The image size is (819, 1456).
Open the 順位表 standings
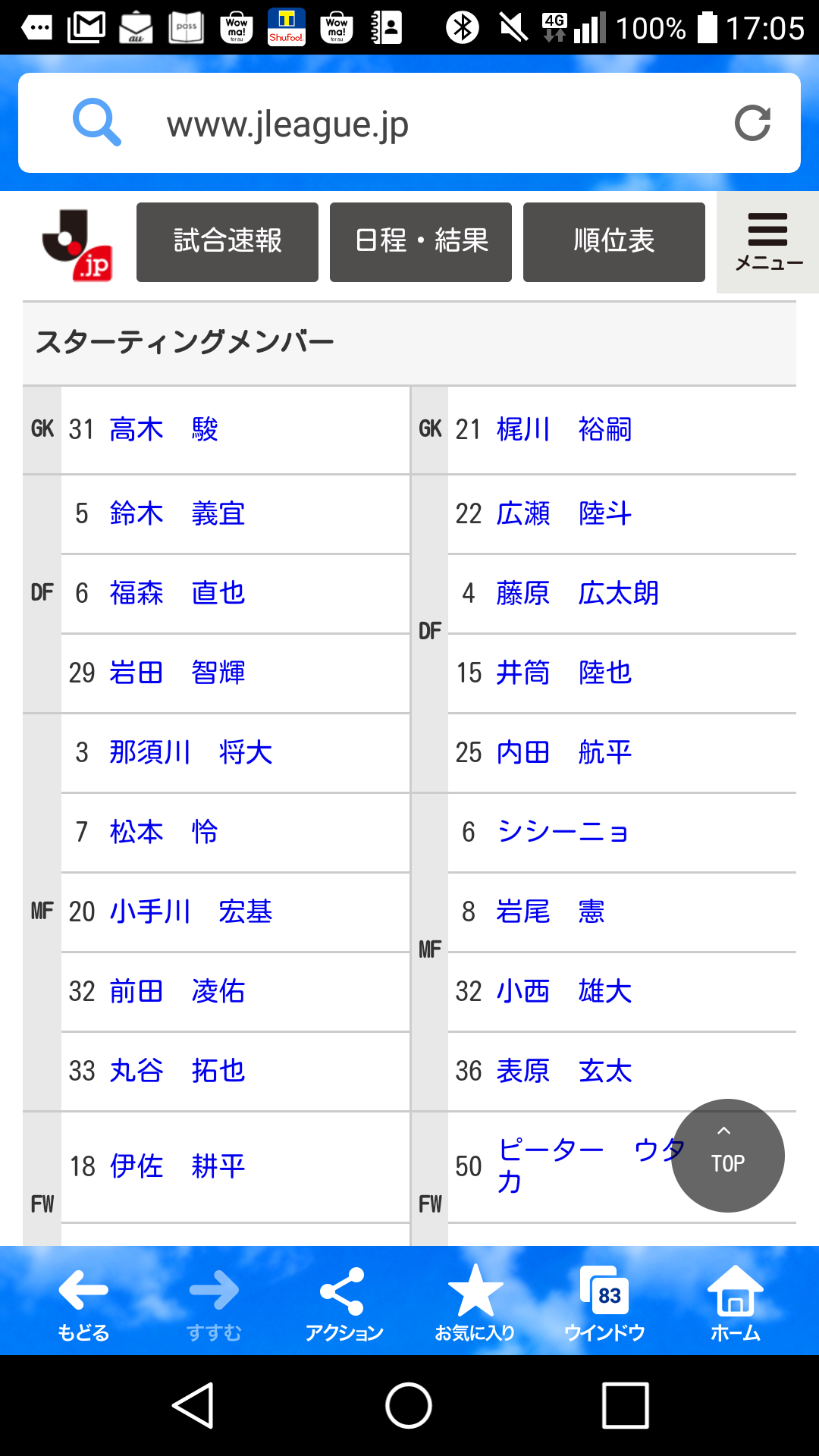[x=614, y=242]
